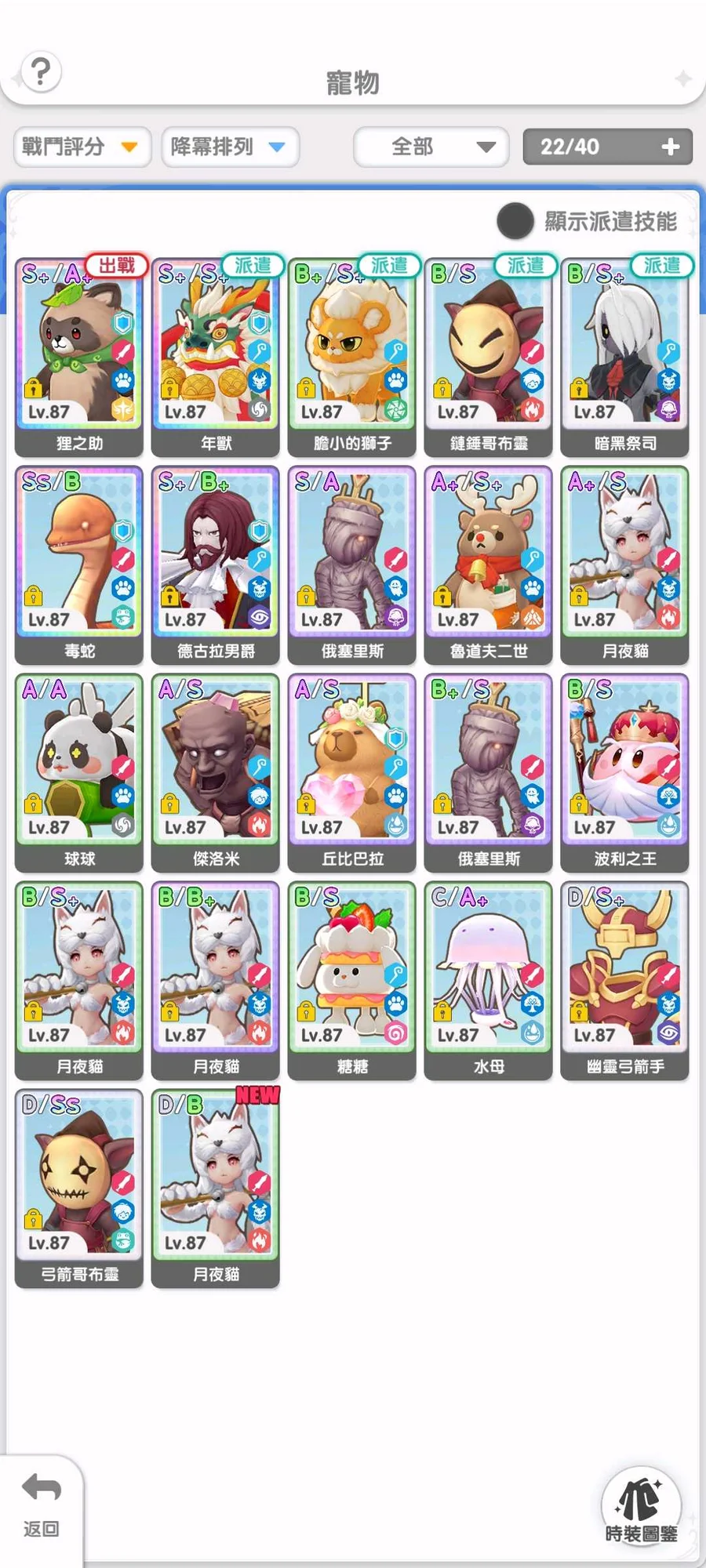Select the 球球 panda pet card

tap(79, 773)
